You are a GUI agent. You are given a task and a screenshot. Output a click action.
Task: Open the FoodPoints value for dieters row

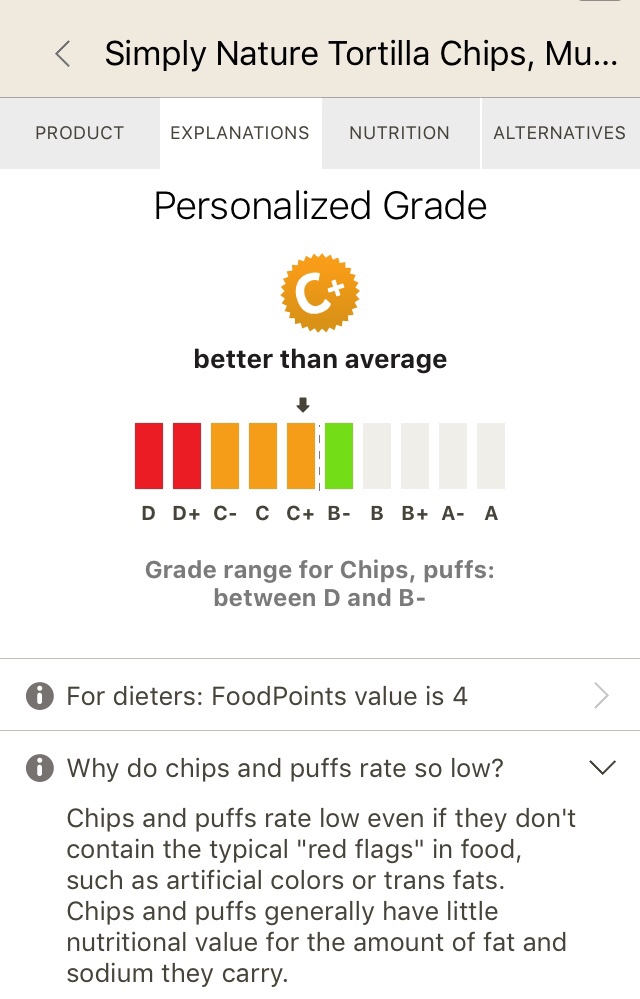point(320,696)
